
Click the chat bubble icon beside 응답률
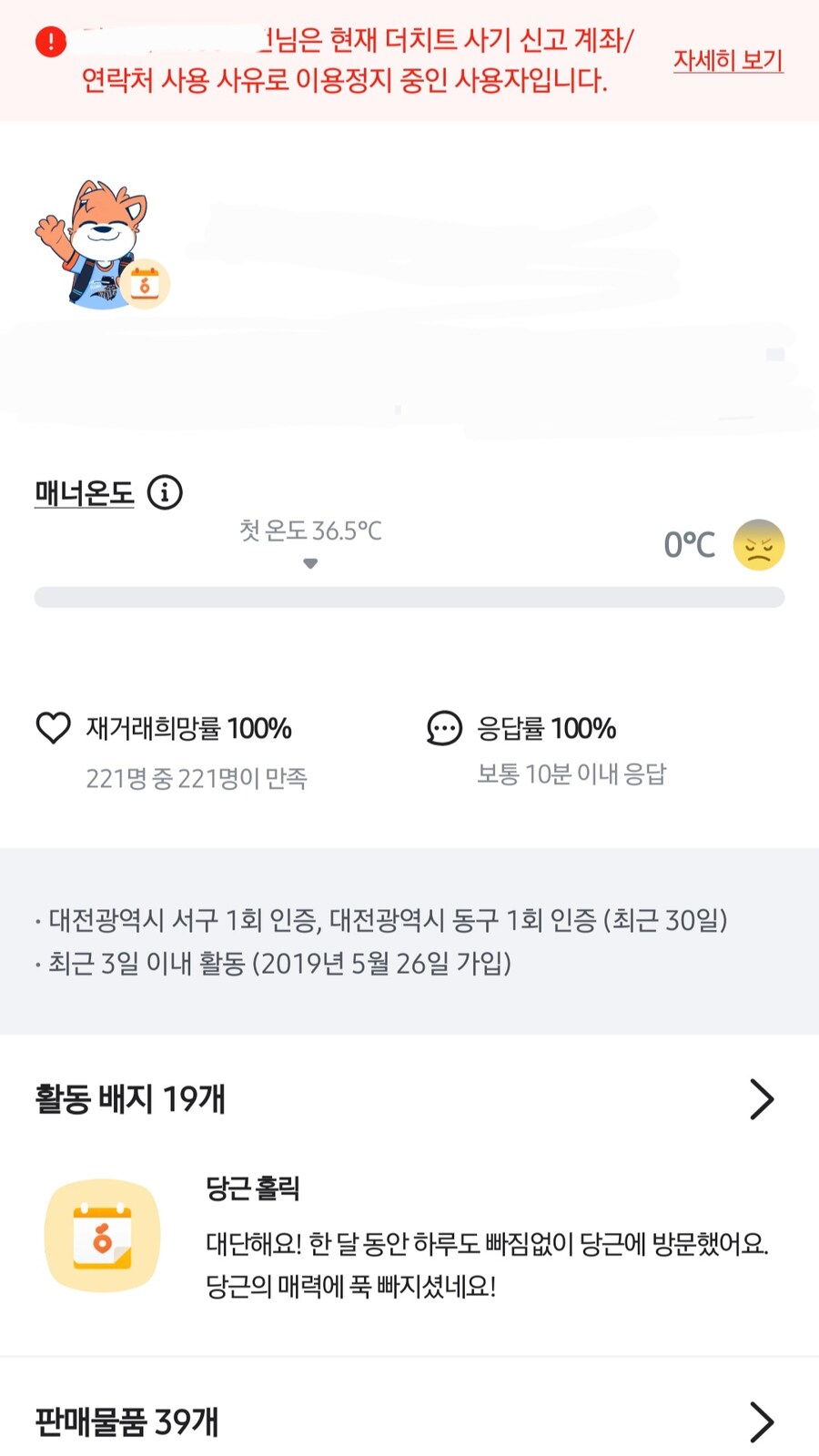444,728
